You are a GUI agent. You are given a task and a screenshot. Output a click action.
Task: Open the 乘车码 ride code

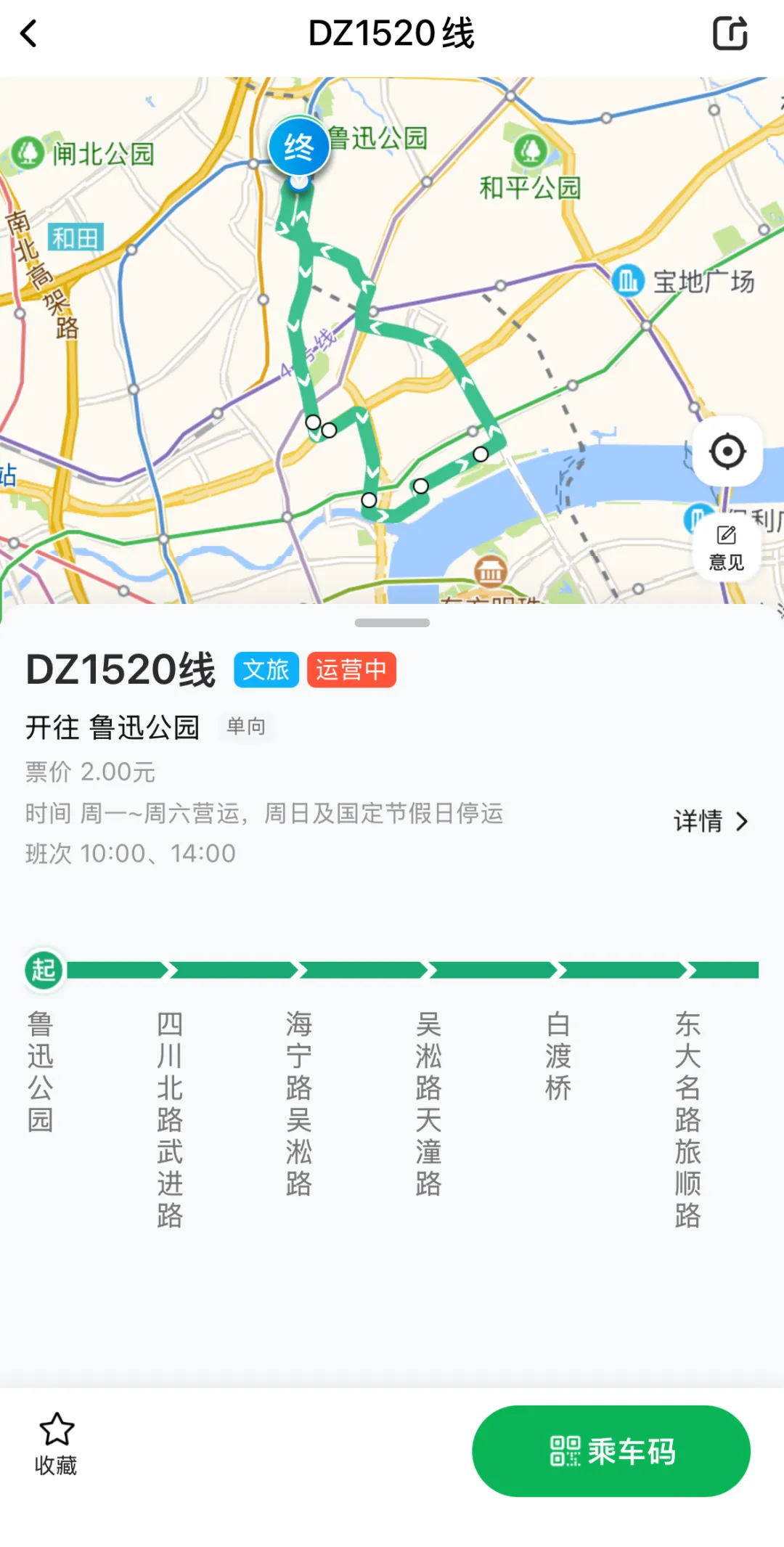click(x=611, y=1451)
